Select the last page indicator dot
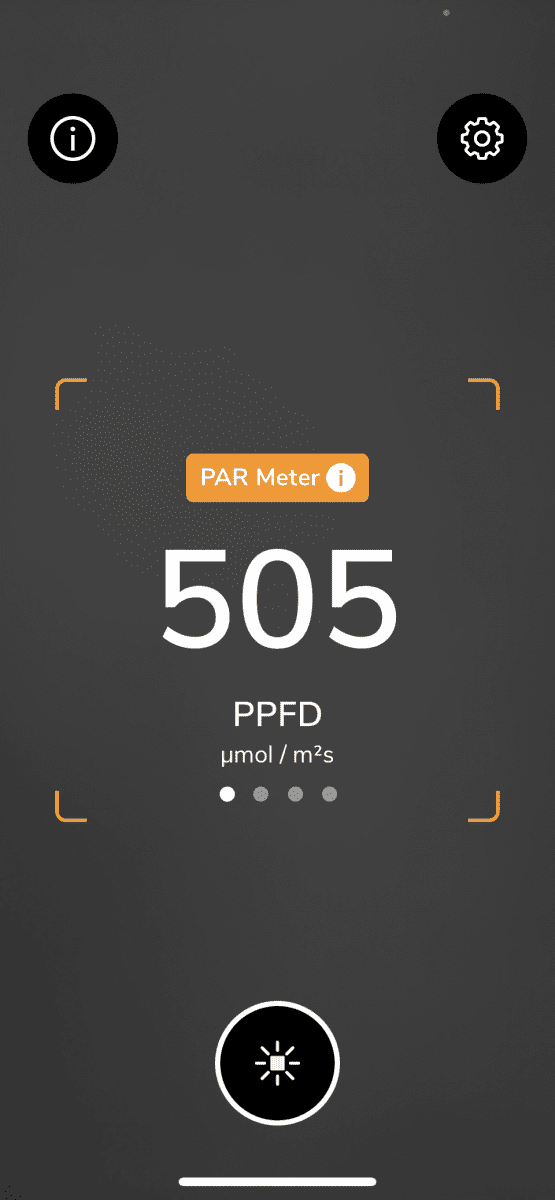Screen dimensions: 555x1200 (x=330, y=795)
